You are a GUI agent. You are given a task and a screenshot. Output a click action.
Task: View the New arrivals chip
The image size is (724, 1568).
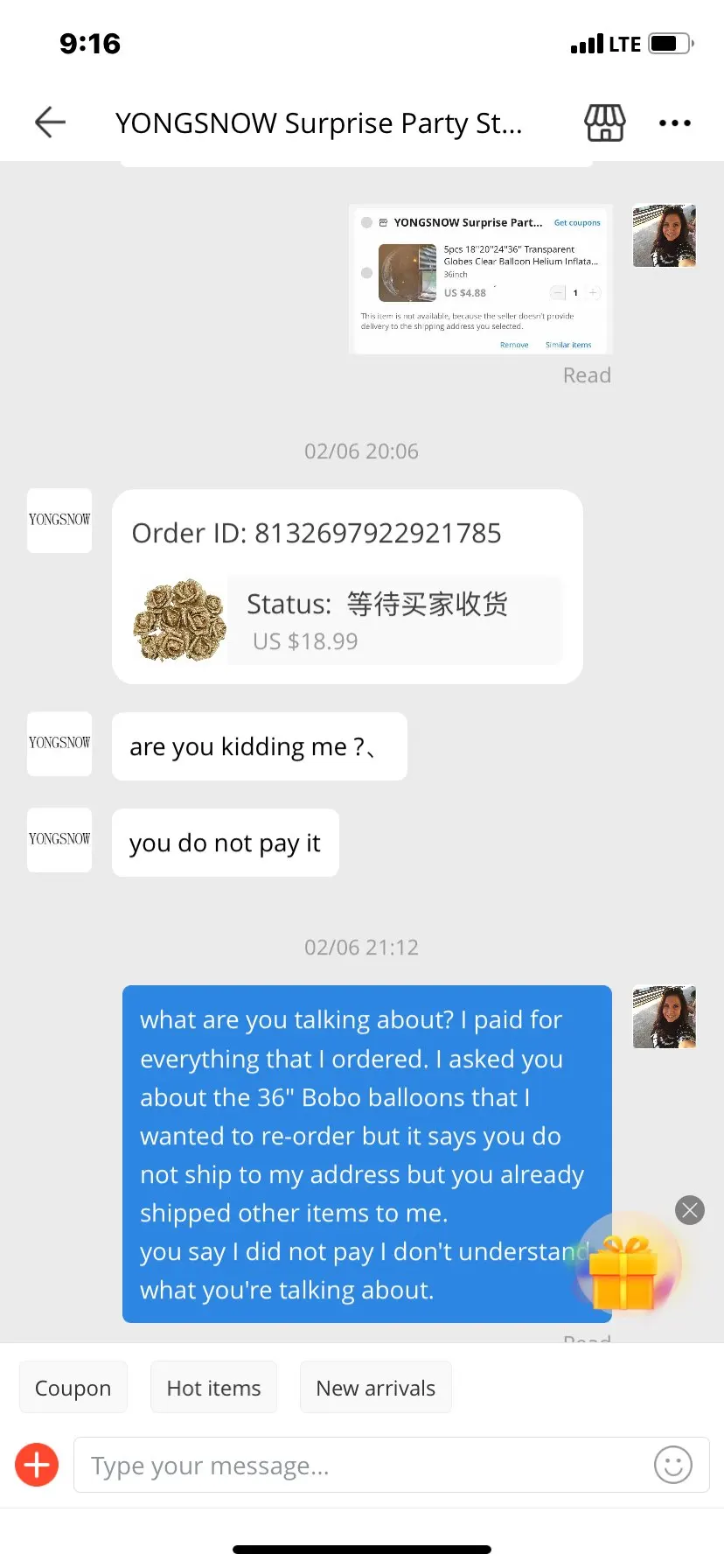click(375, 1388)
